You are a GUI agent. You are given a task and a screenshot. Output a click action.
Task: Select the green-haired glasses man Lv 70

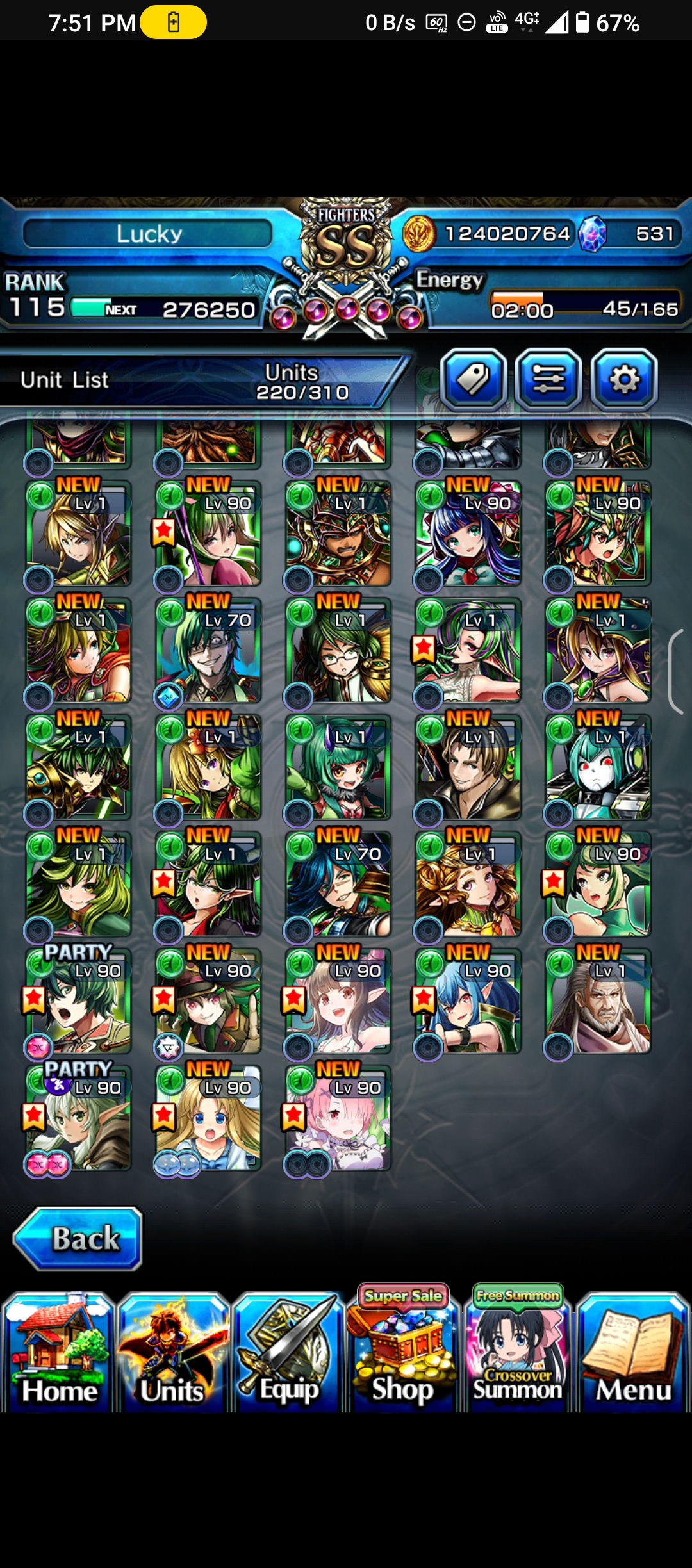pyautogui.click(x=208, y=650)
